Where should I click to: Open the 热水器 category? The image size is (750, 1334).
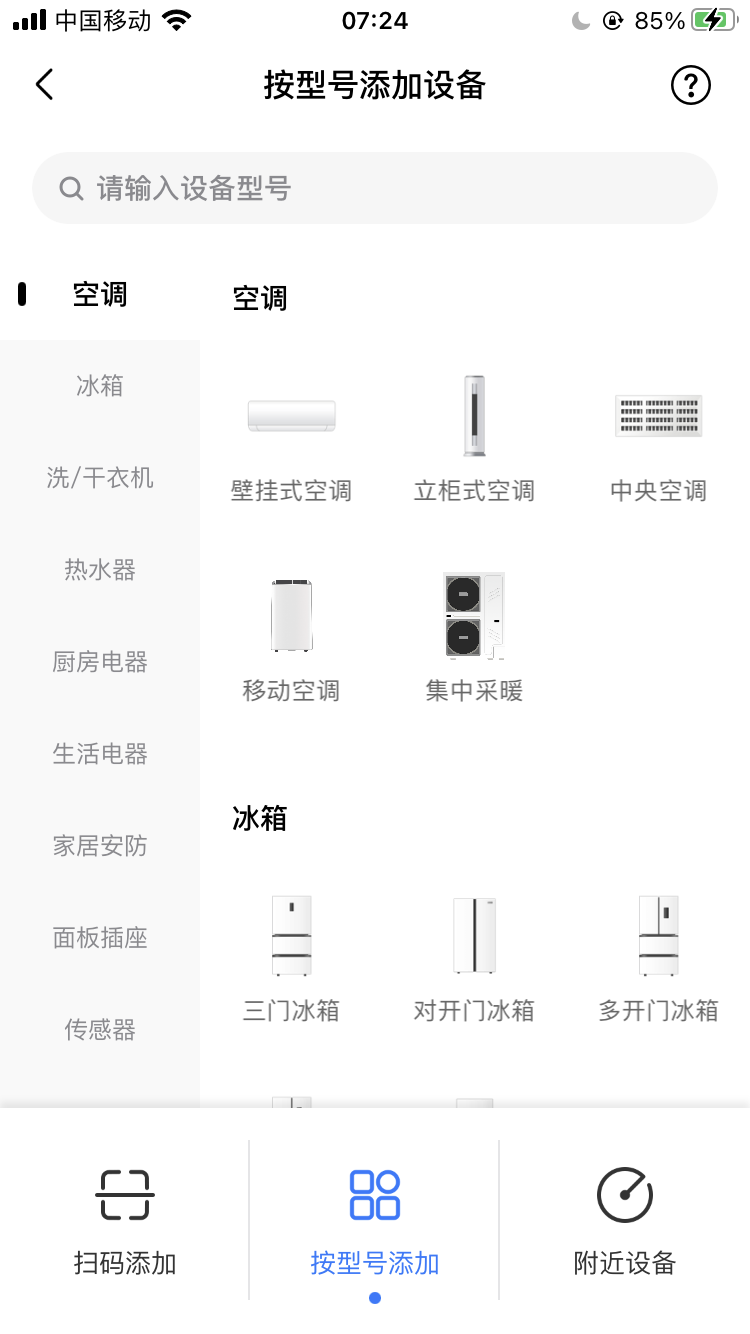point(100,570)
